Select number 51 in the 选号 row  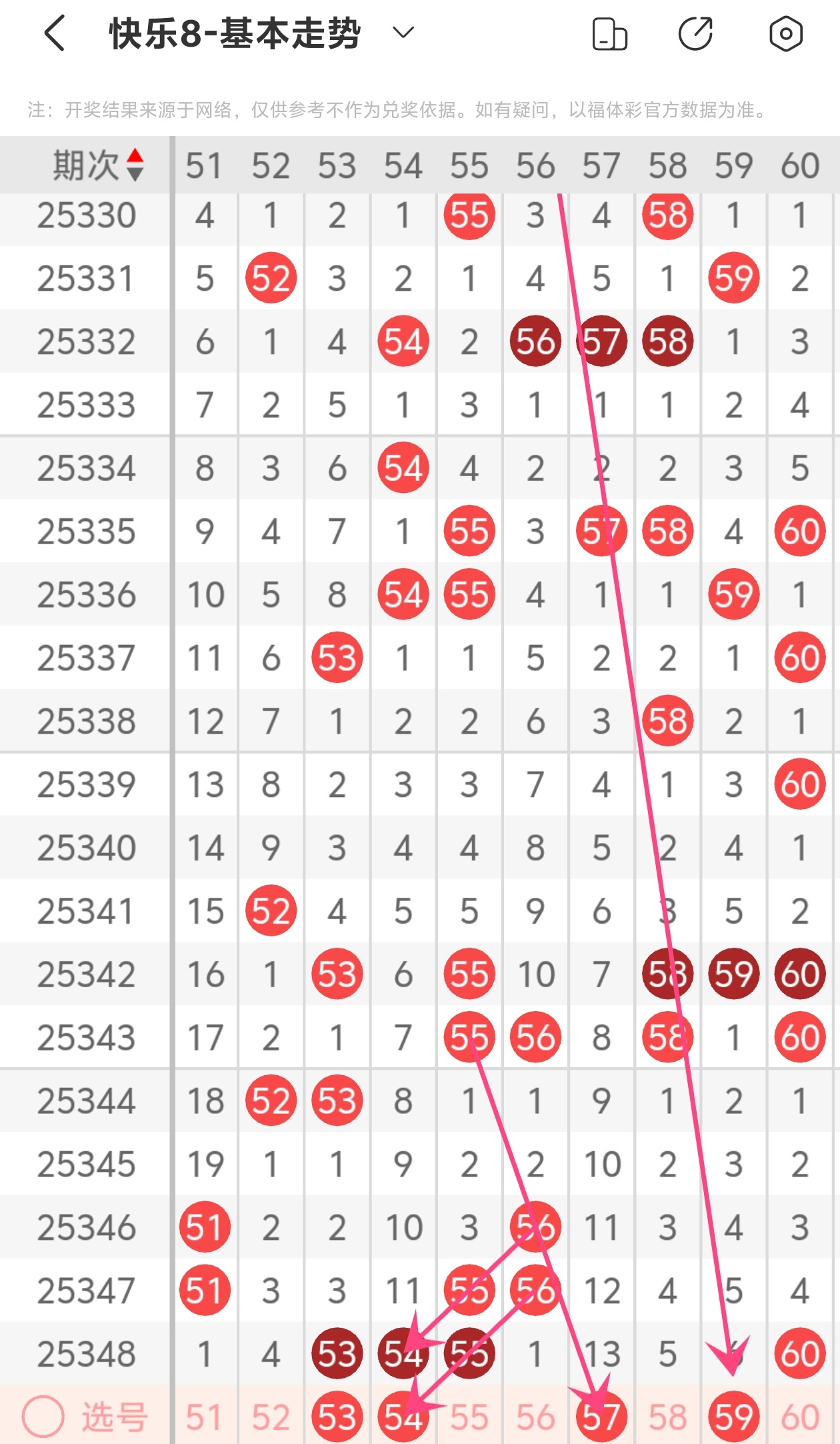pyautogui.click(x=204, y=1417)
